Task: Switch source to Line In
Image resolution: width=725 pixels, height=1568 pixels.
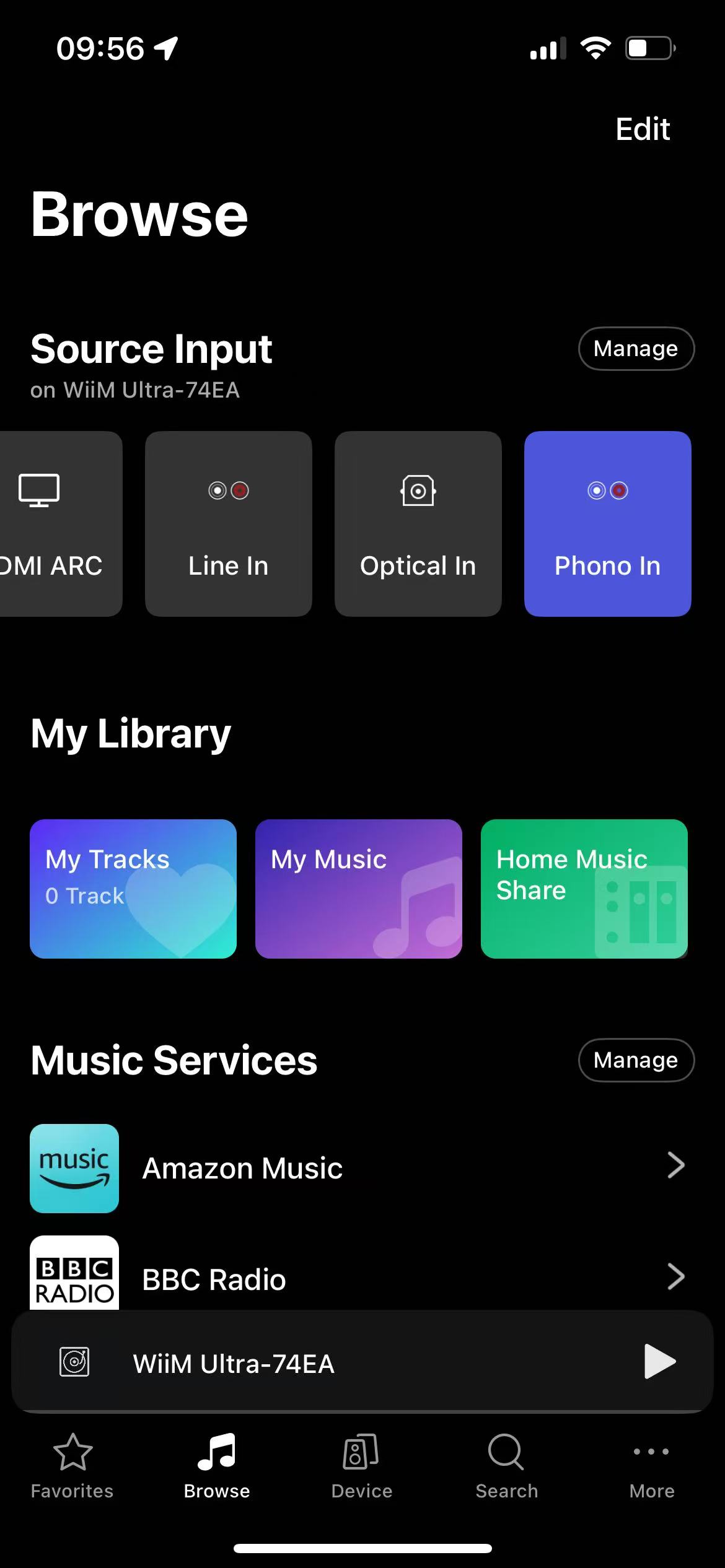Action: (x=229, y=524)
